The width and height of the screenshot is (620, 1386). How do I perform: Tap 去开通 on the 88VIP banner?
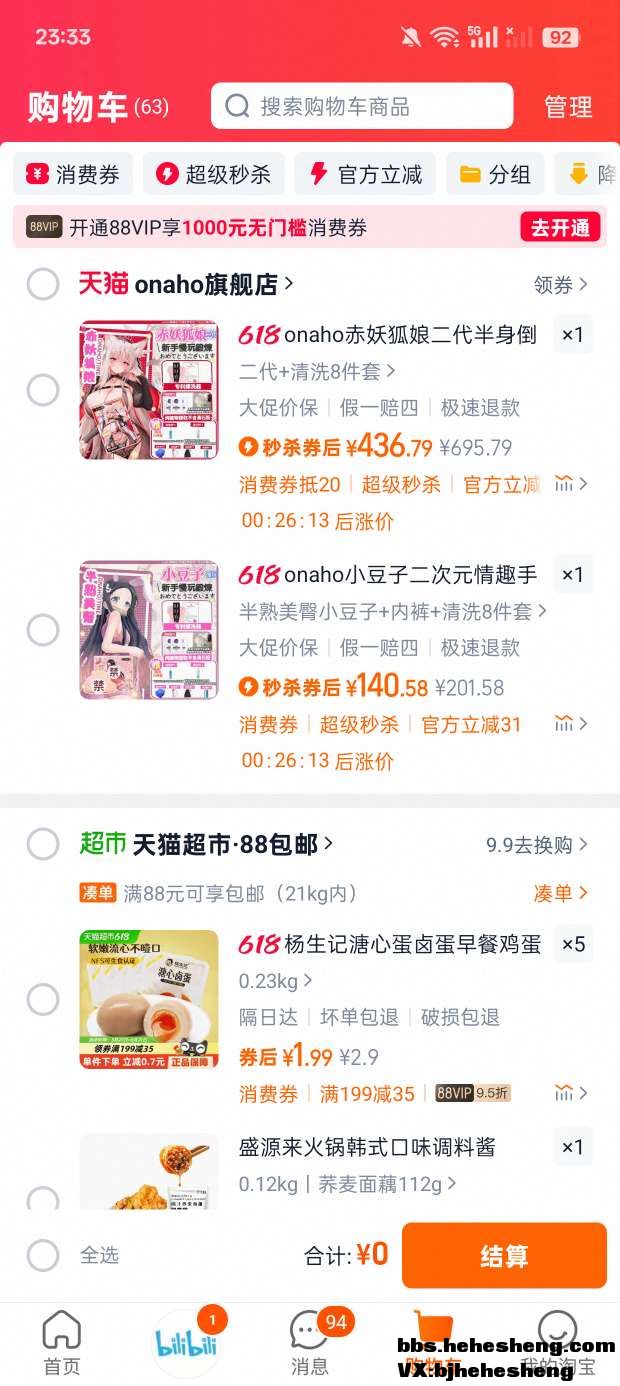(560, 227)
